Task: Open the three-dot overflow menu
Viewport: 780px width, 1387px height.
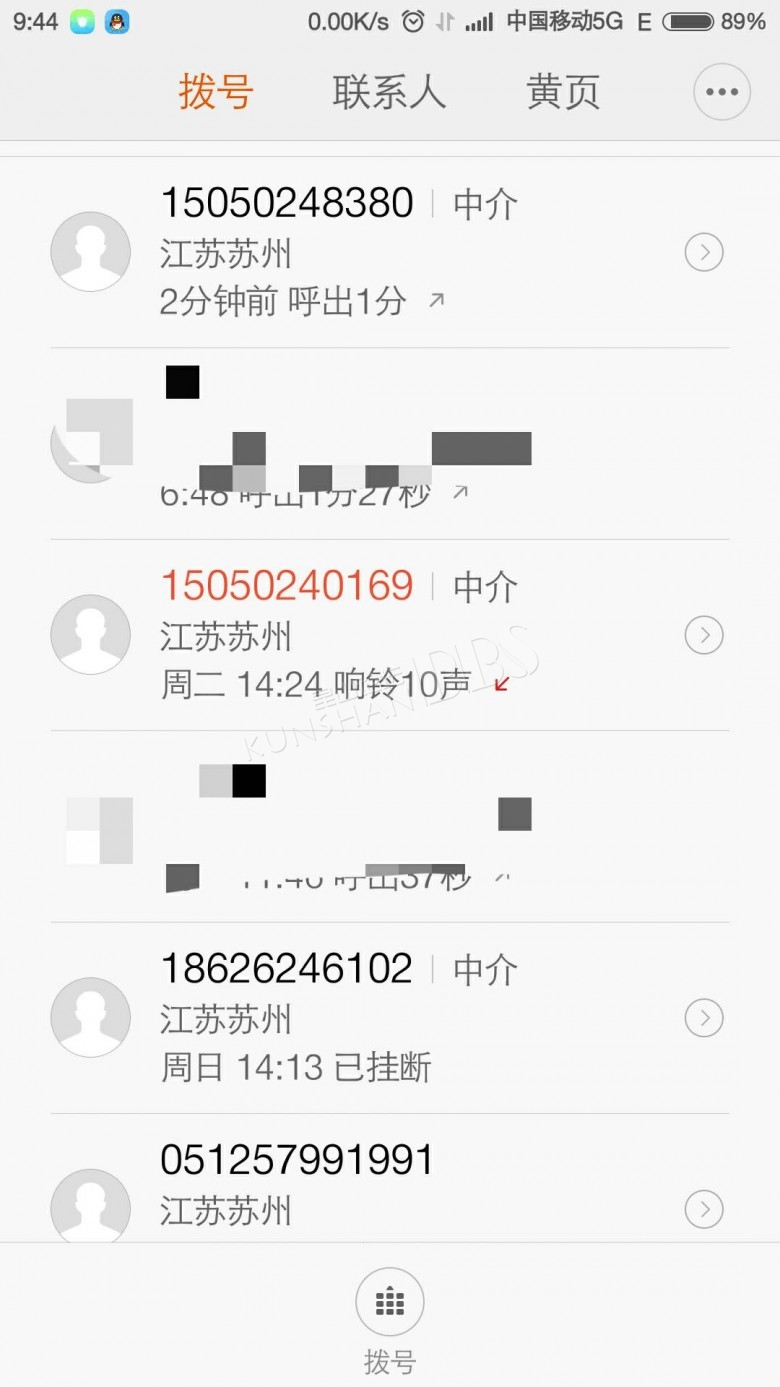Action: (x=722, y=92)
